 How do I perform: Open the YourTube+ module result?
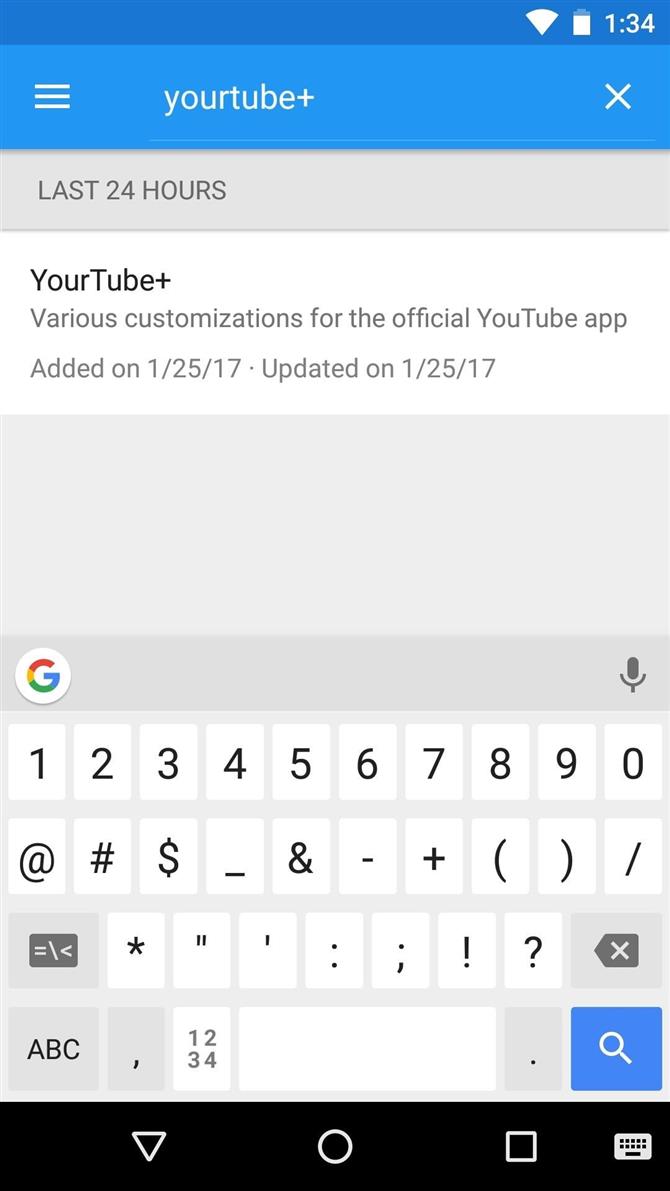(x=335, y=324)
